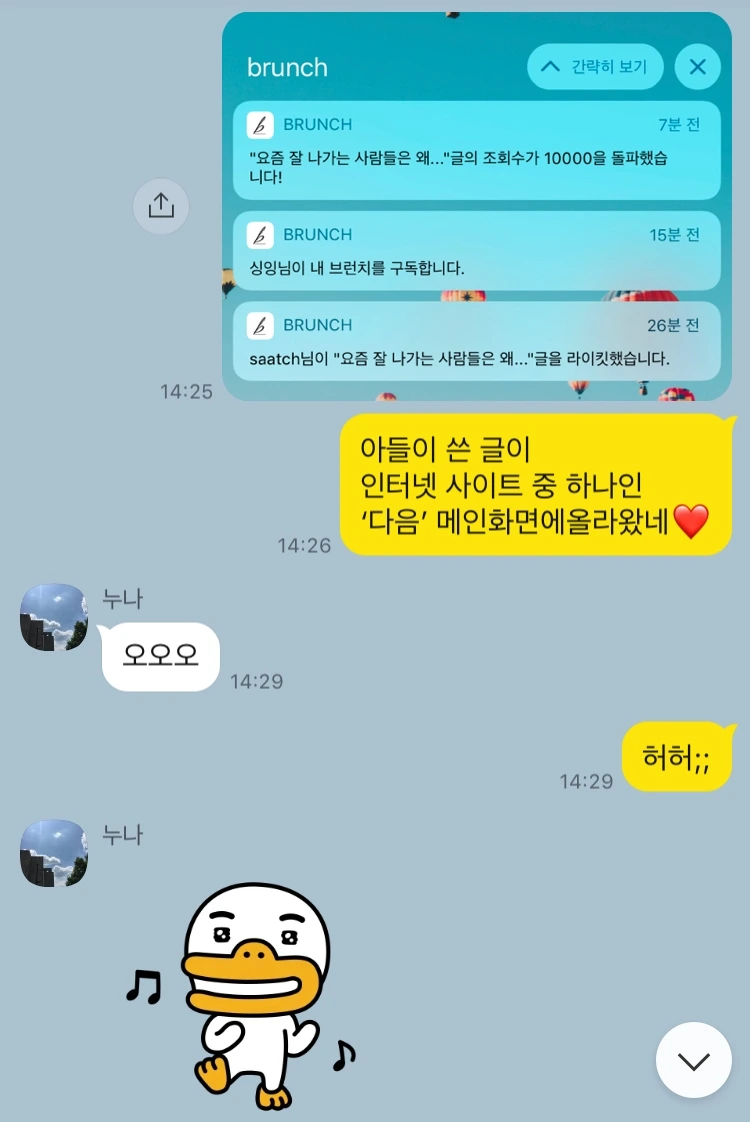Screen dimensions: 750x1122
Task: Click the BRUNCH icon on the 라이킷 notification
Action: (x=260, y=324)
